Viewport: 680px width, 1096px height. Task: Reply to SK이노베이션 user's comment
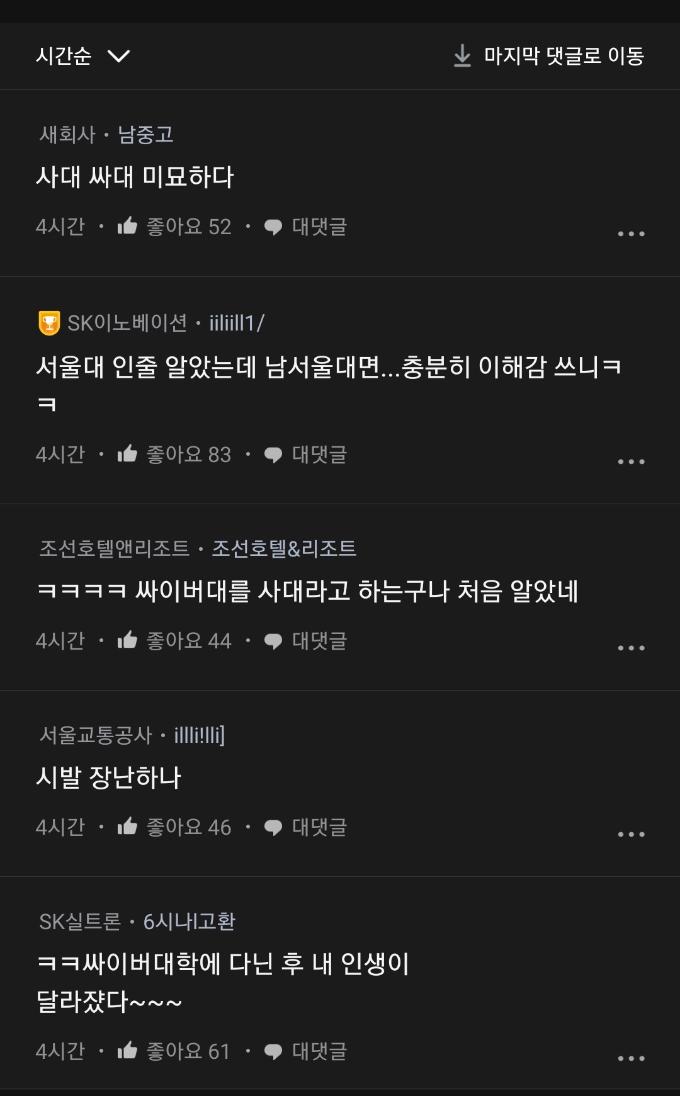(305, 454)
